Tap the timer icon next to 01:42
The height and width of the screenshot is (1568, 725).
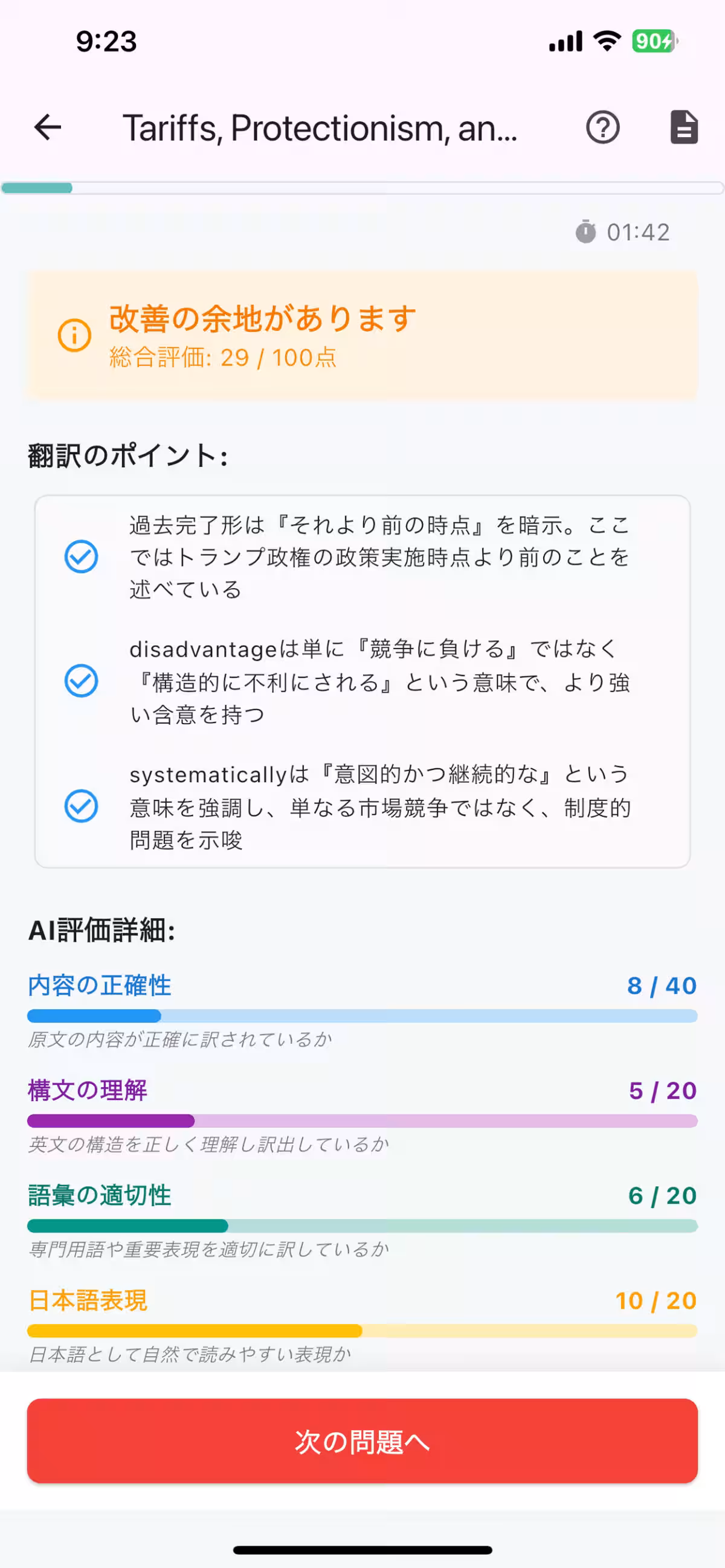[x=586, y=232]
